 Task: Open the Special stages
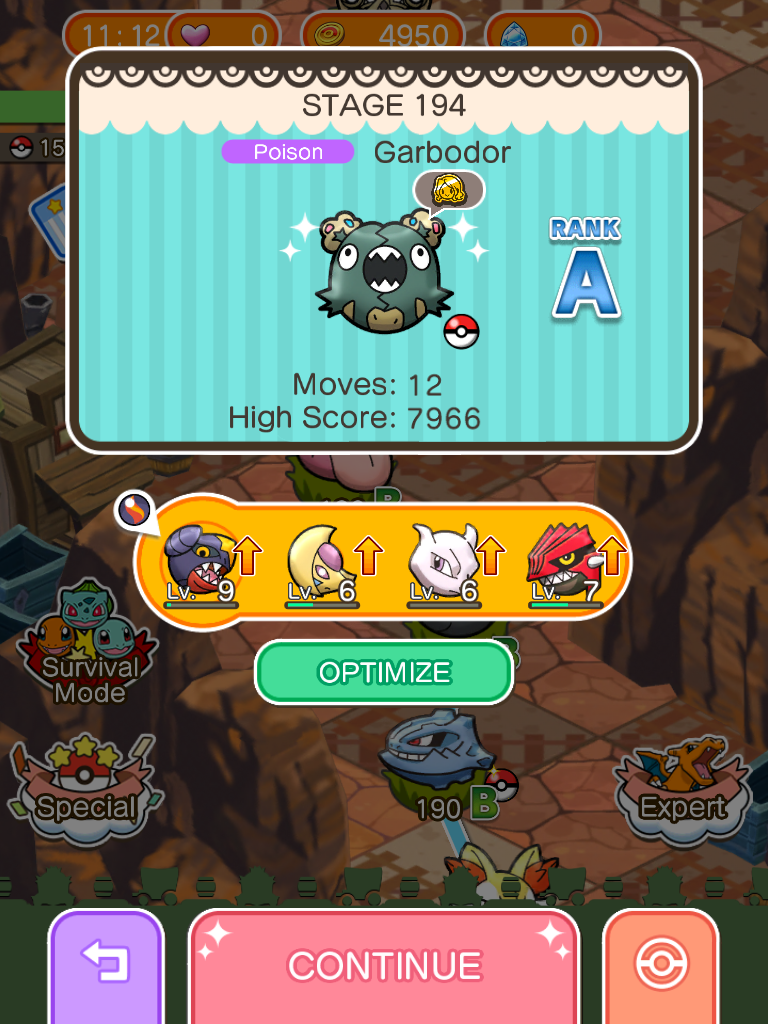click(x=85, y=785)
